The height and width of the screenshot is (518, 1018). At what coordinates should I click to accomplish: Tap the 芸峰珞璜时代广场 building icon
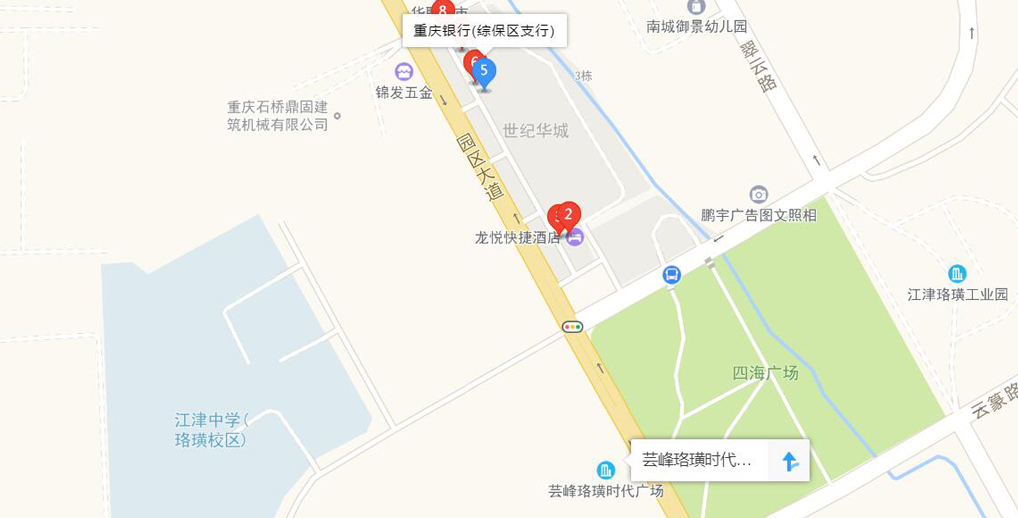point(606,470)
